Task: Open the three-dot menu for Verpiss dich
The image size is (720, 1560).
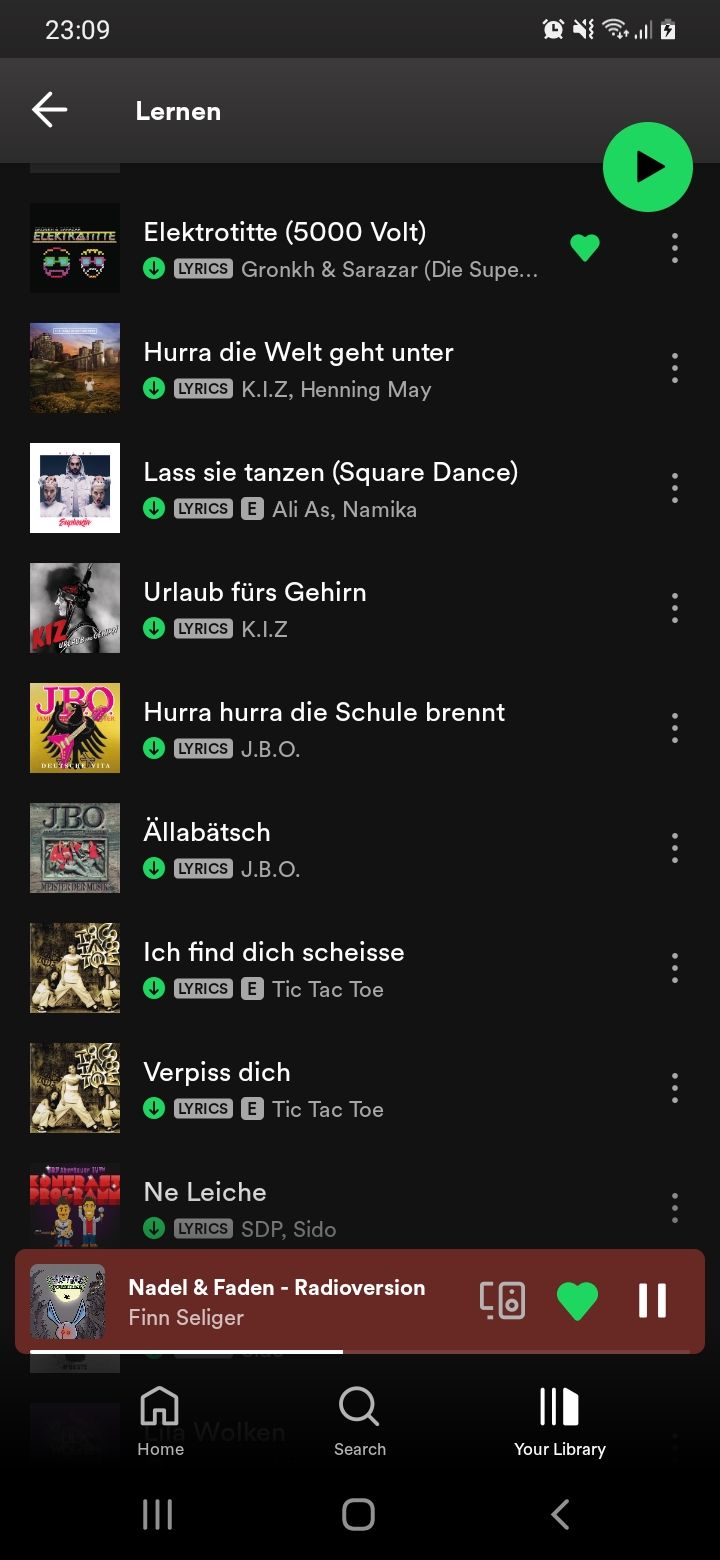Action: point(675,1088)
